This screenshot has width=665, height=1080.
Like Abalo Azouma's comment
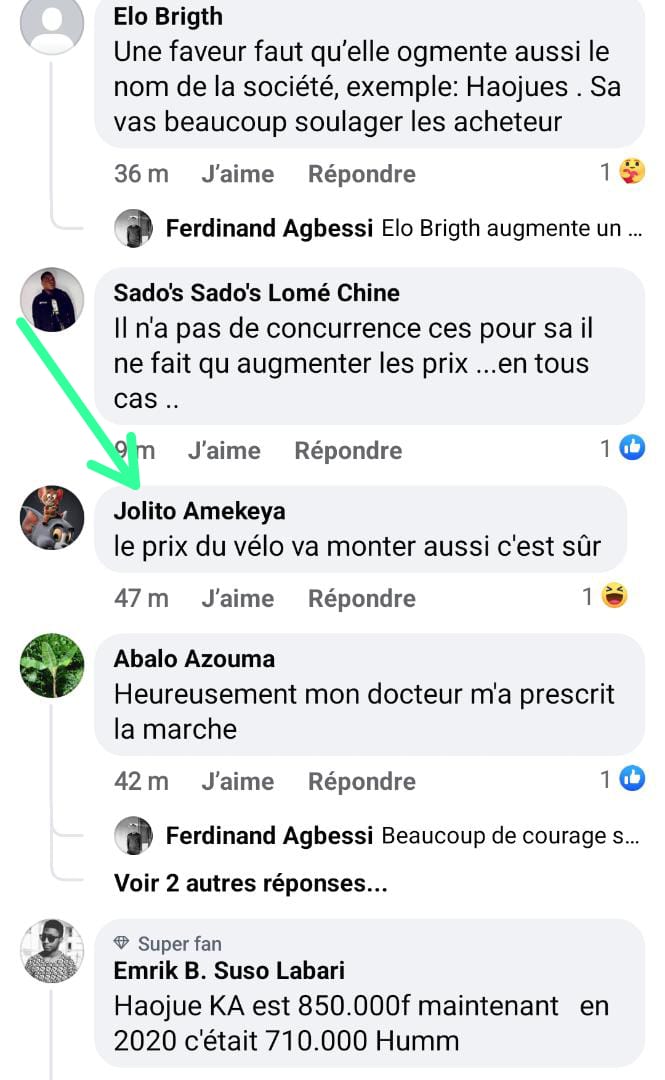tap(237, 782)
